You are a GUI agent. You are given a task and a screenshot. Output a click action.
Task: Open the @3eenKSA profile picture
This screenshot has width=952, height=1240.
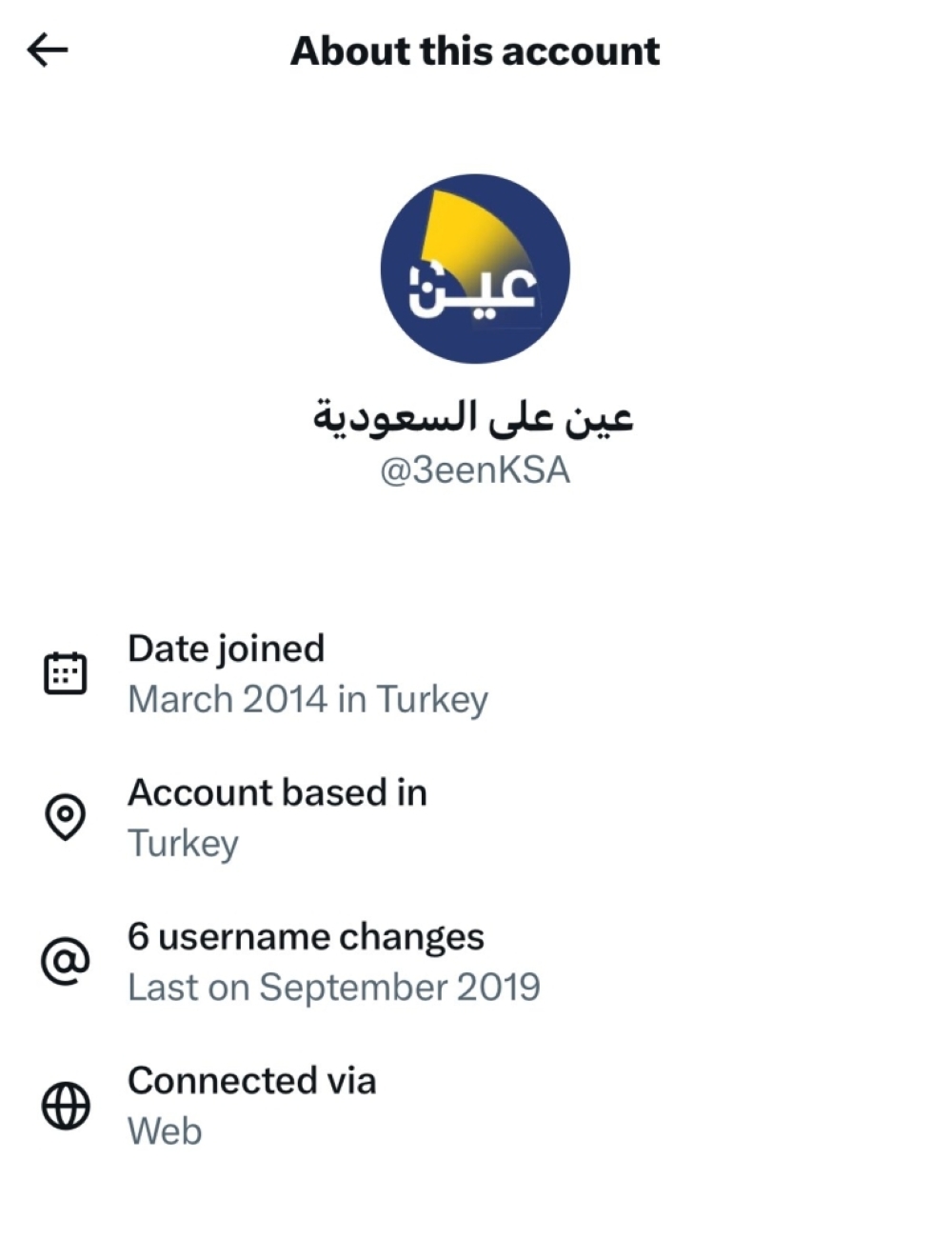[x=475, y=269]
